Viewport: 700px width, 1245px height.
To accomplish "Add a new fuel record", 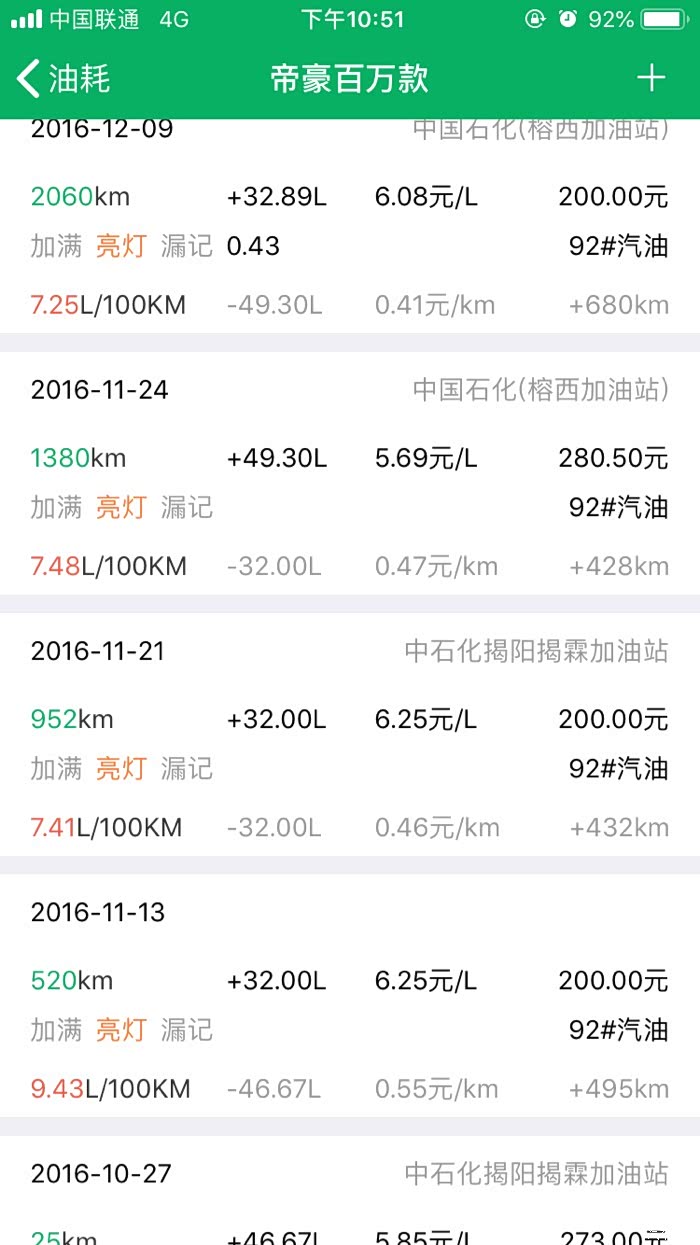I will coord(651,78).
